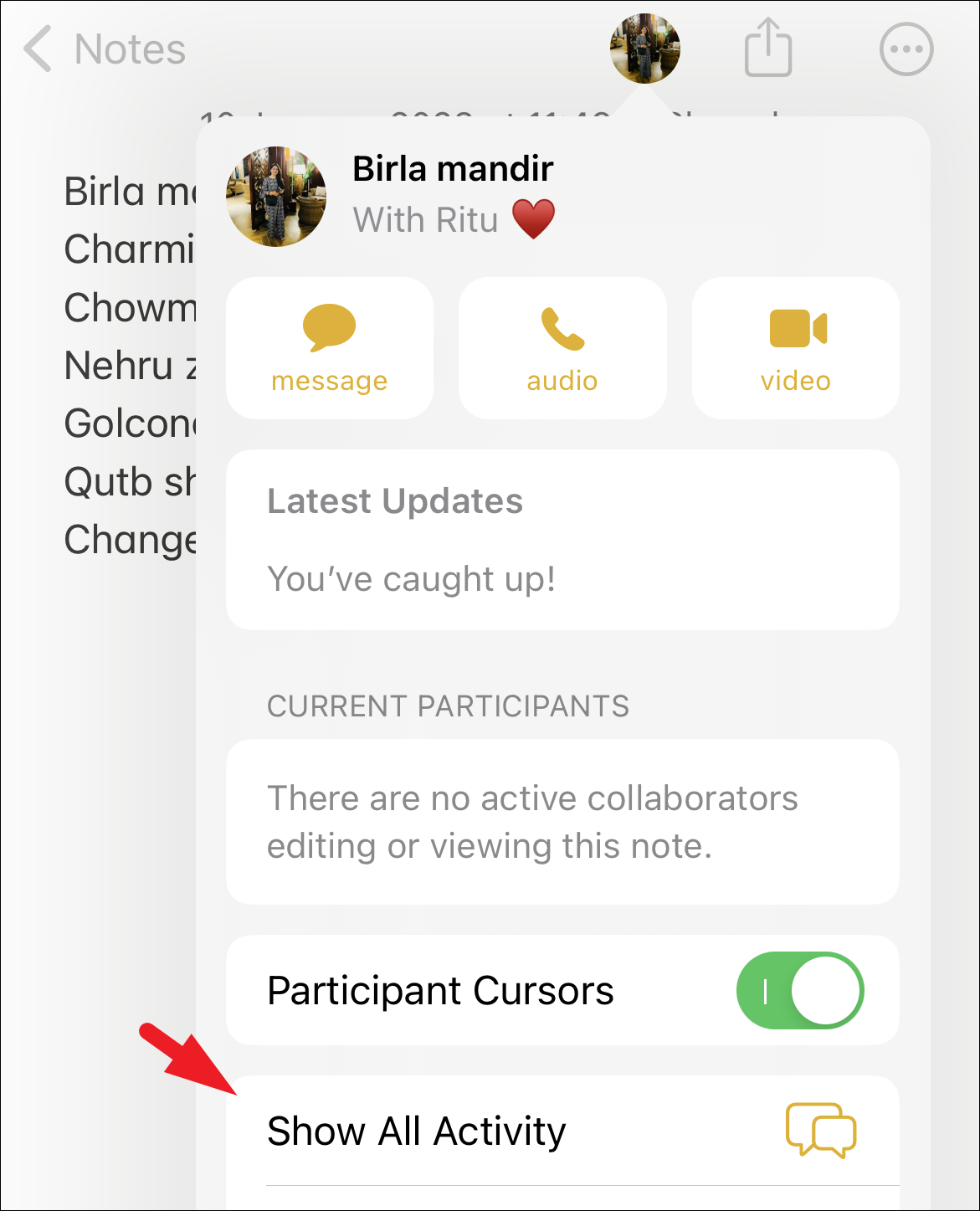The width and height of the screenshot is (980, 1211).
Task: Open the more options ellipsis menu
Action: [906, 49]
